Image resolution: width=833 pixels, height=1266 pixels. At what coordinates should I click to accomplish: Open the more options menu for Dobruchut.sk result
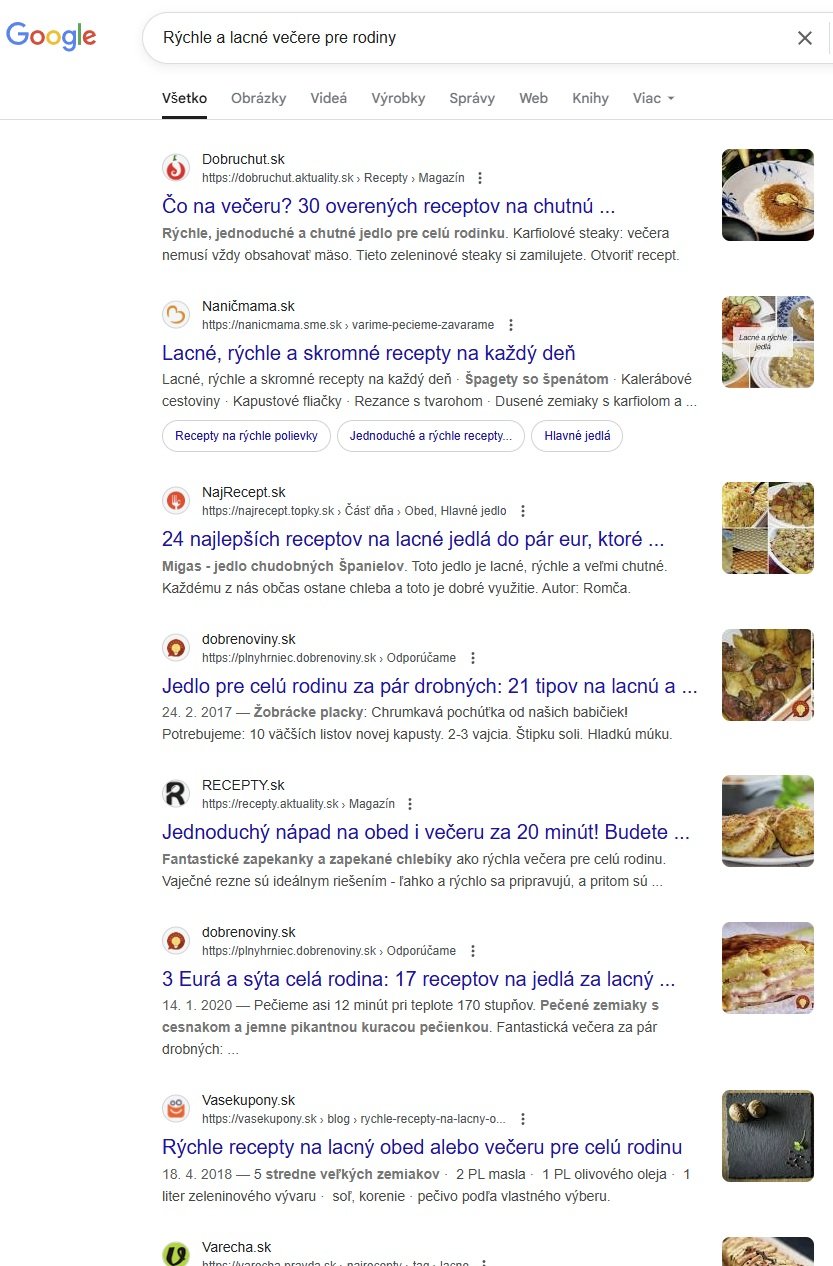480,178
